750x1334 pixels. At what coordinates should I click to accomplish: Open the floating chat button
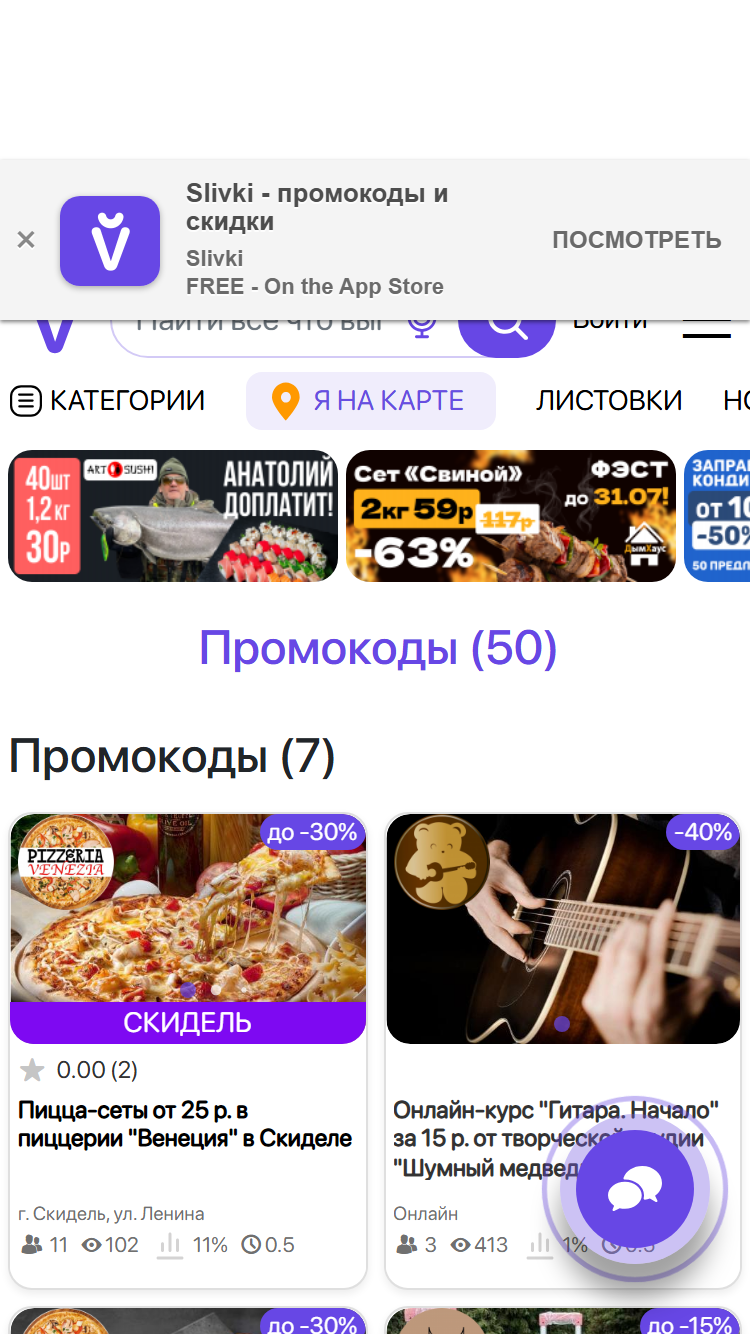tap(634, 1190)
